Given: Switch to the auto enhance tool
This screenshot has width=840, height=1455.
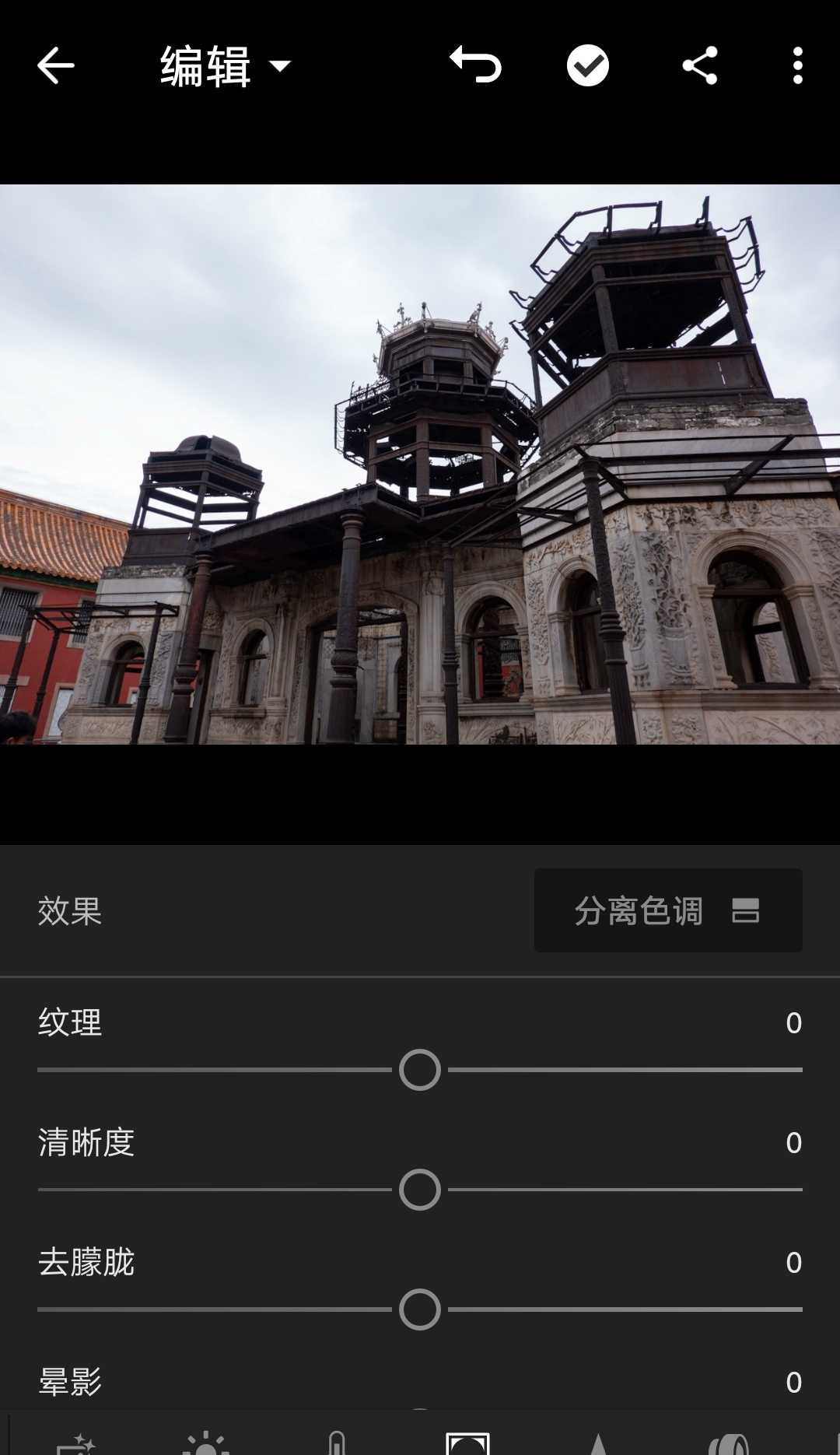Looking at the screenshot, I should click(x=76, y=1444).
